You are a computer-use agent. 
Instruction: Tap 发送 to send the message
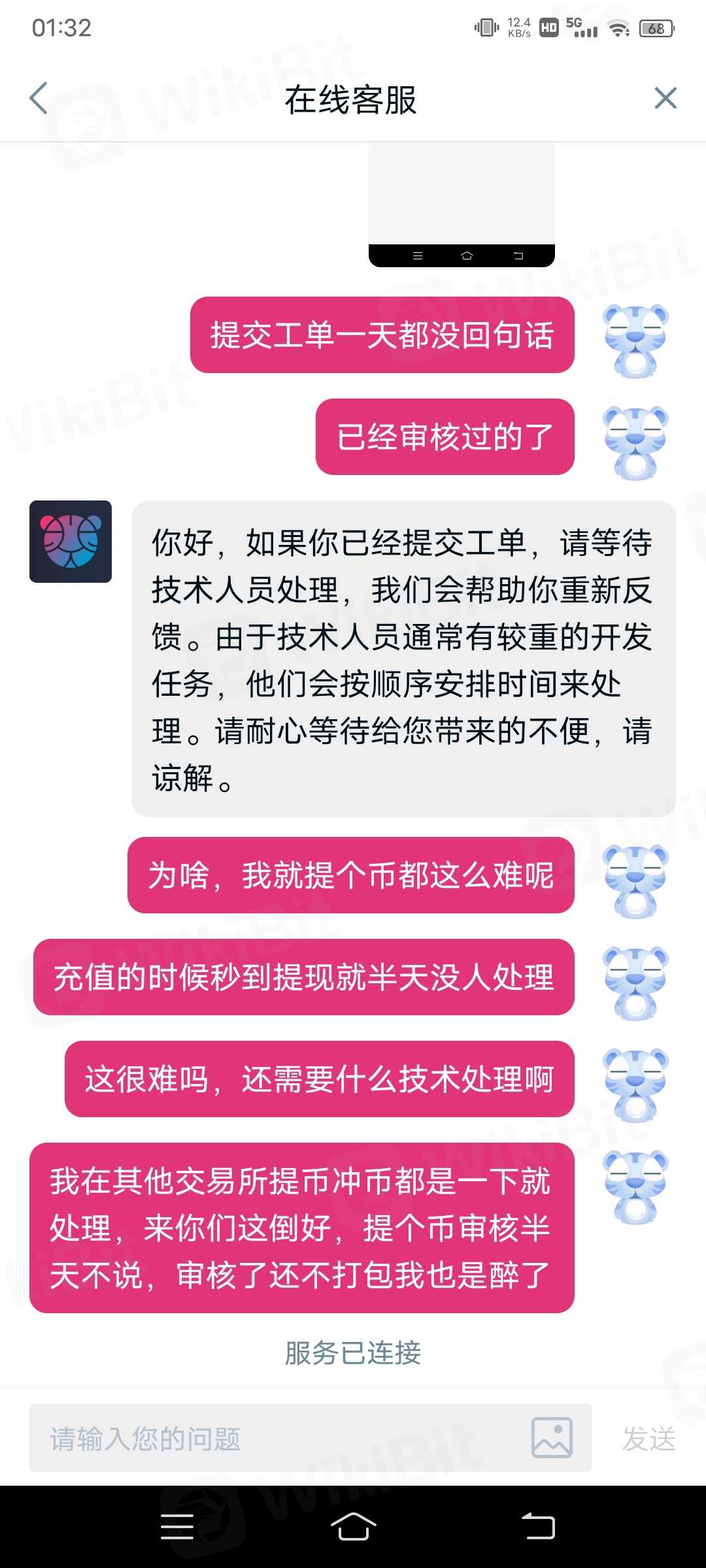click(648, 1439)
